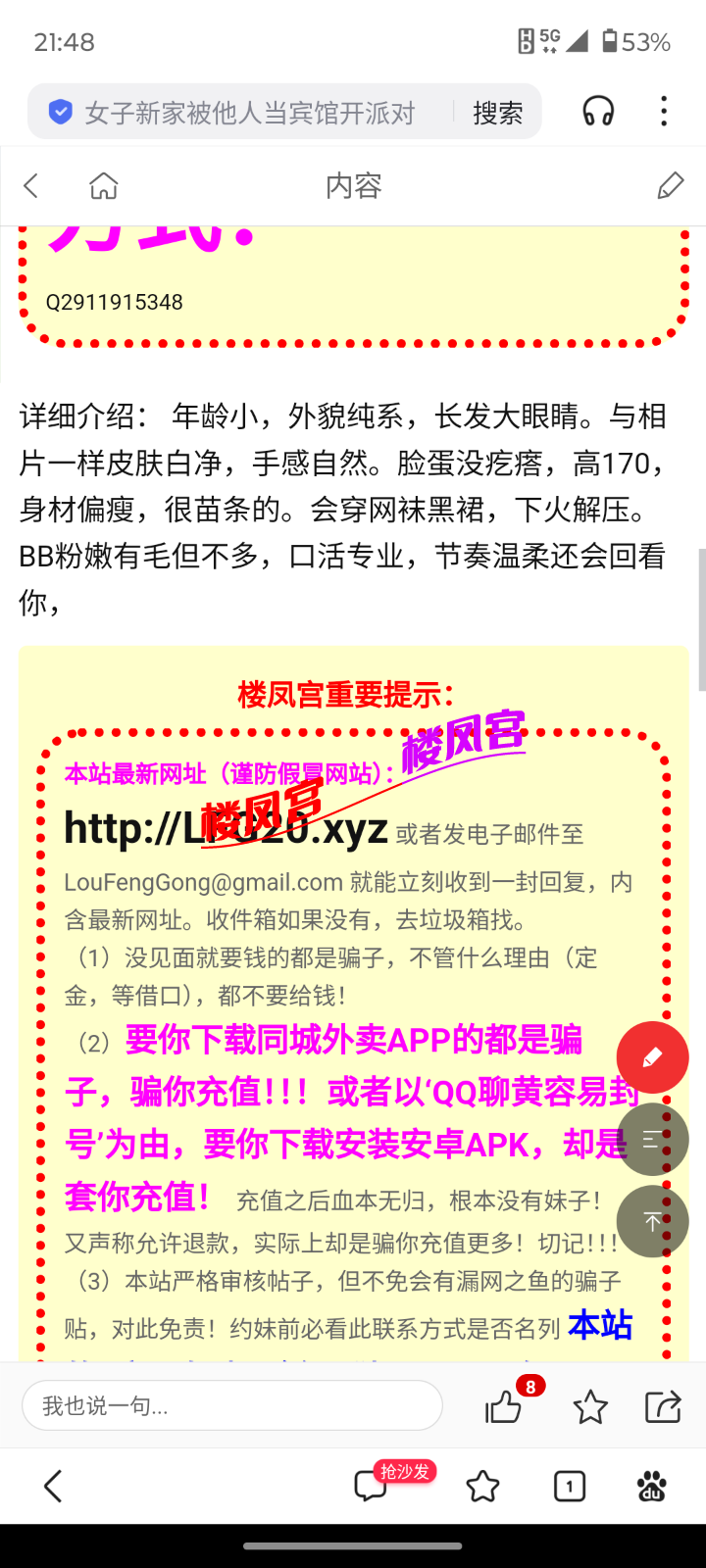The height and width of the screenshot is (1568, 706).
Task: Bookmark via bottom toolbar star
Action: click(482, 1486)
